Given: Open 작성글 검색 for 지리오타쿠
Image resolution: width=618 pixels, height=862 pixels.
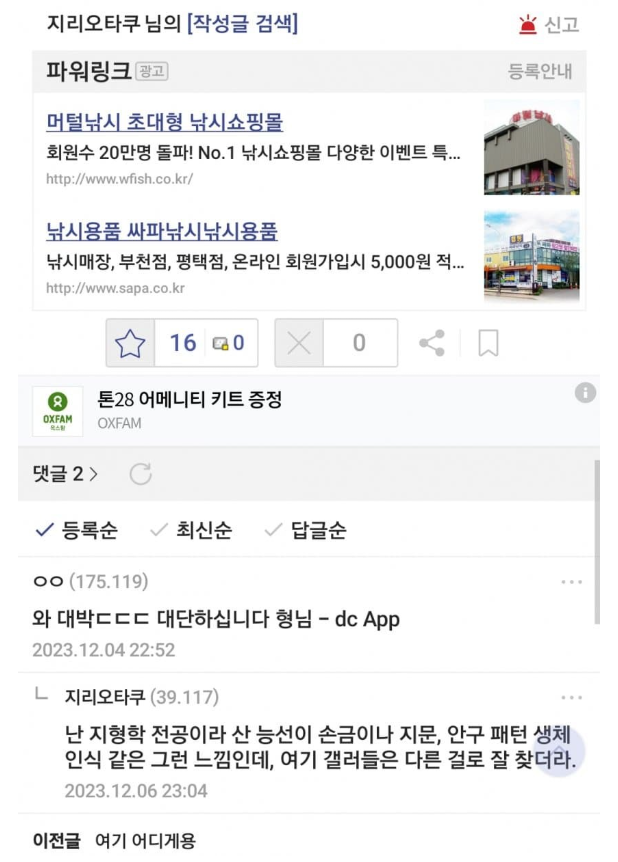Looking at the screenshot, I should point(242,23).
